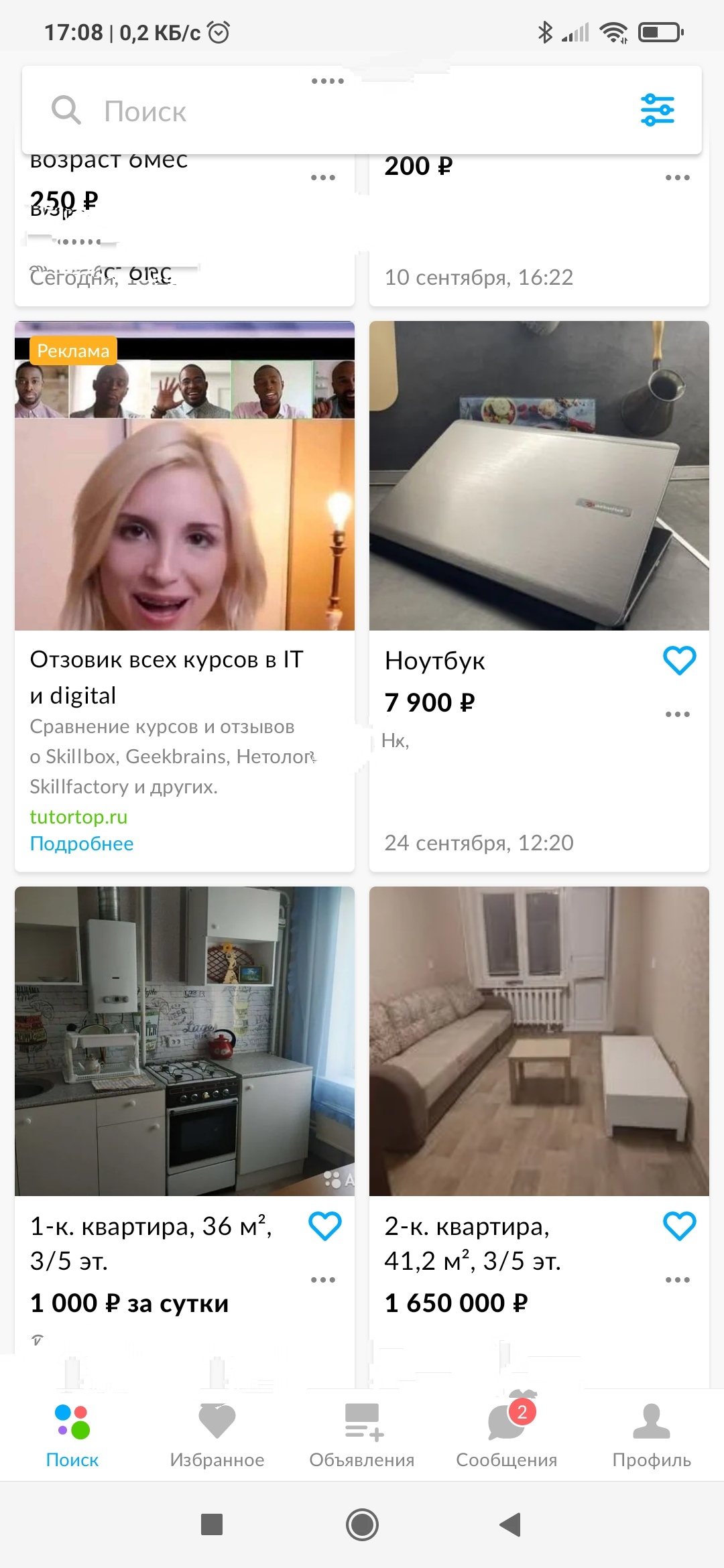Switch to the Профиль tab
Viewport: 724px width, 1568px height.
[652, 1435]
